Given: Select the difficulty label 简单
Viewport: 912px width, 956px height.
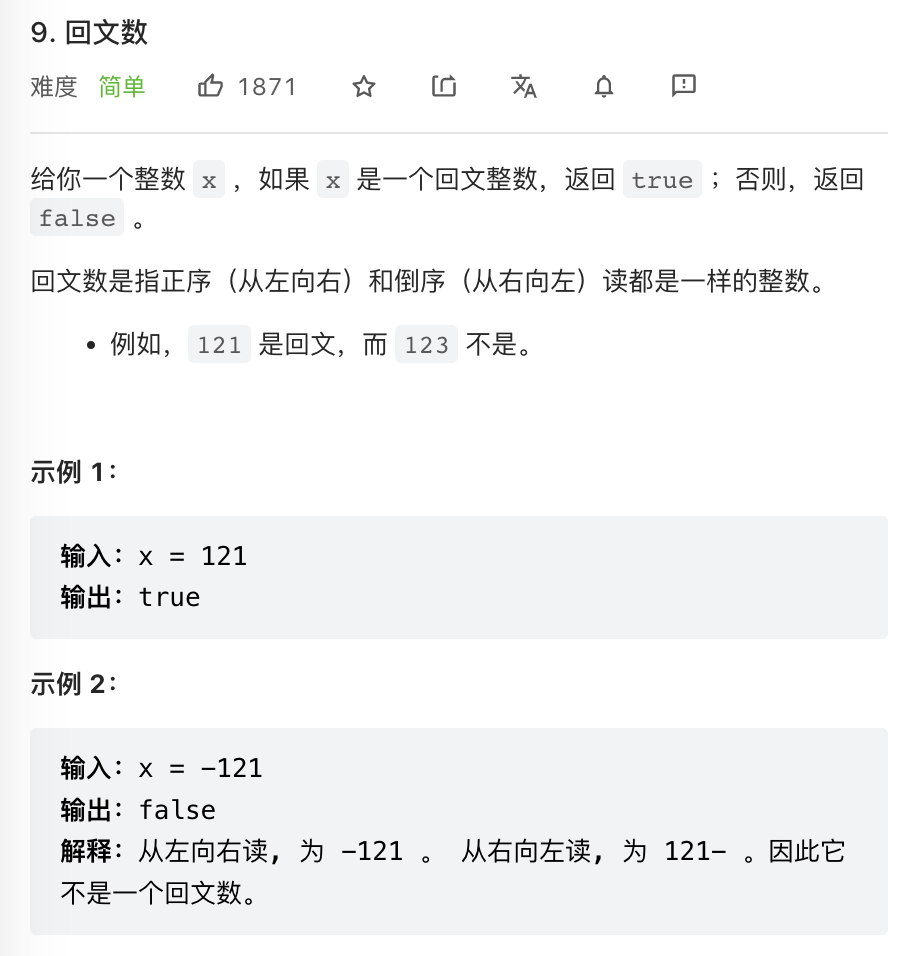Looking at the screenshot, I should 121,87.
